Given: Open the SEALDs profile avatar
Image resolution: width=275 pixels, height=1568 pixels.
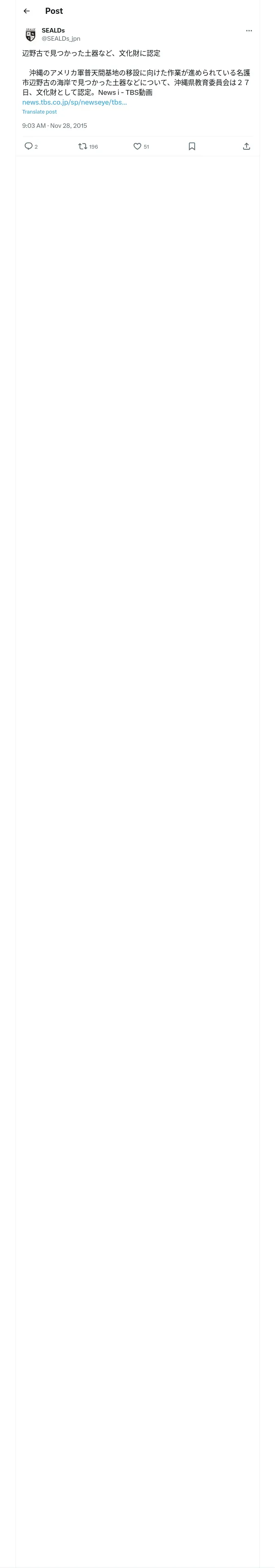Looking at the screenshot, I should [31, 35].
